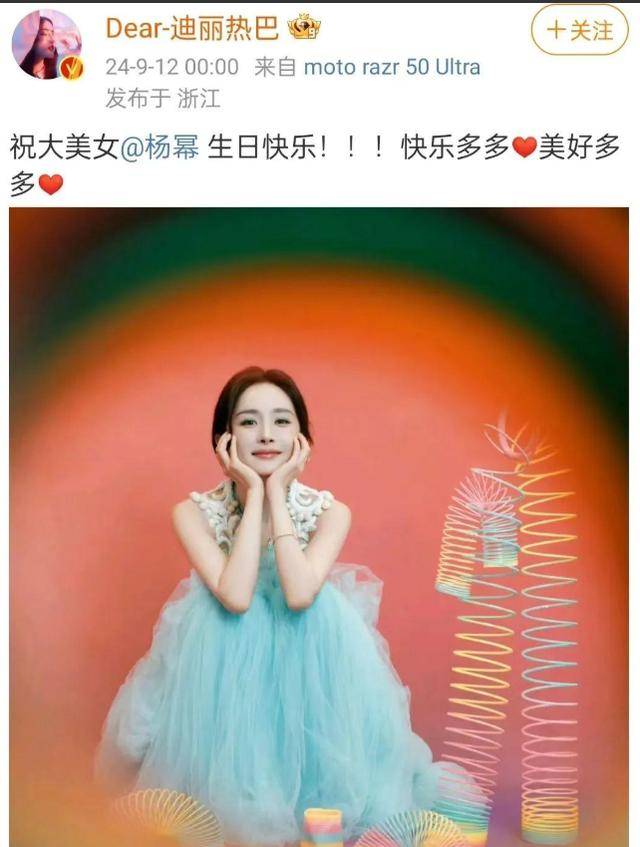The height and width of the screenshot is (847, 640).
Task: View the posted birthday photo full screen
Action: (318, 525)
